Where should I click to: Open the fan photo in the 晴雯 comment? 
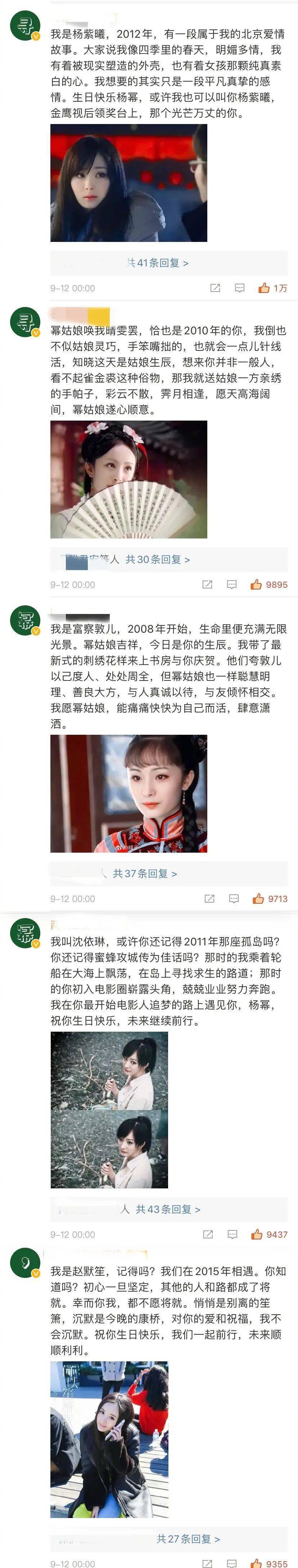128,479
